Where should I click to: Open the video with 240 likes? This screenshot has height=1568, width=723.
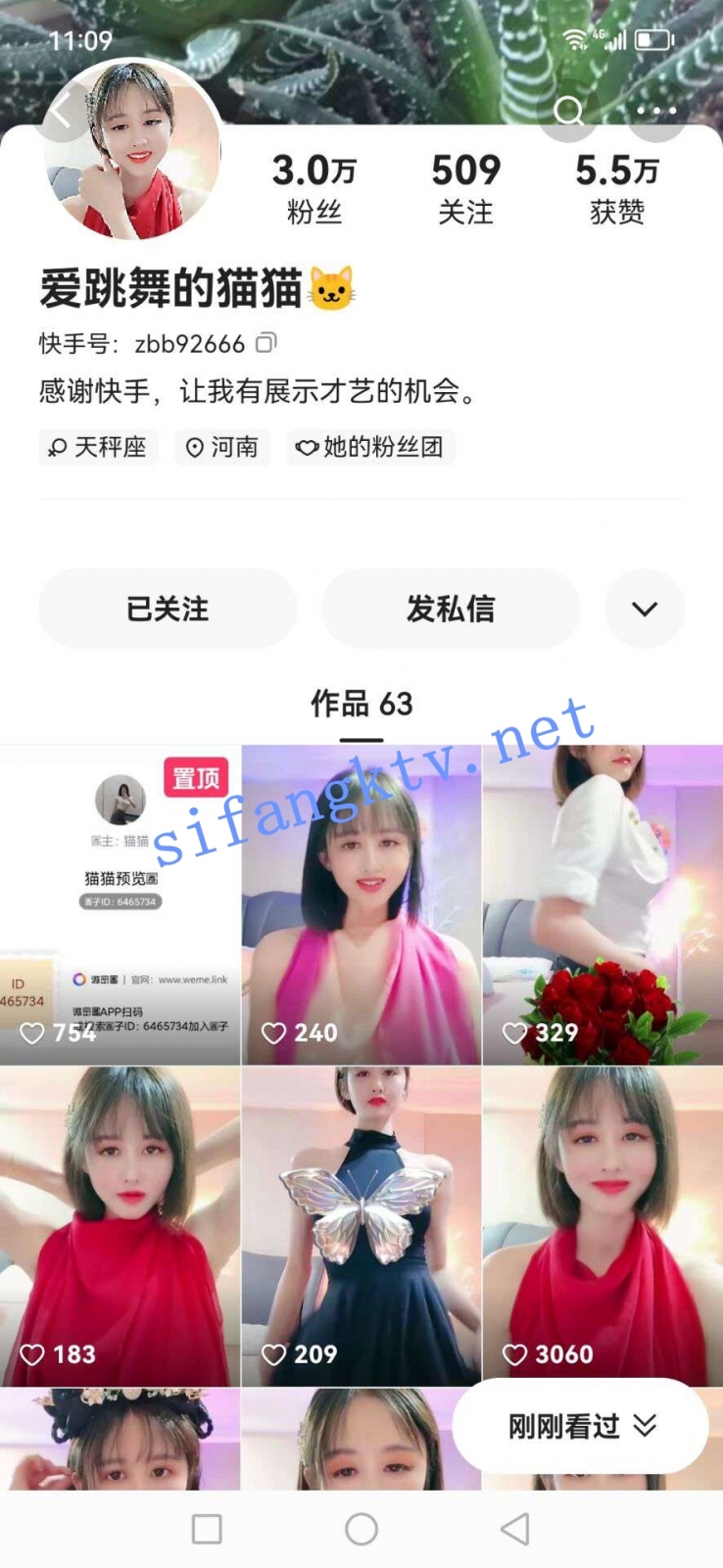[x=361, y=905]
